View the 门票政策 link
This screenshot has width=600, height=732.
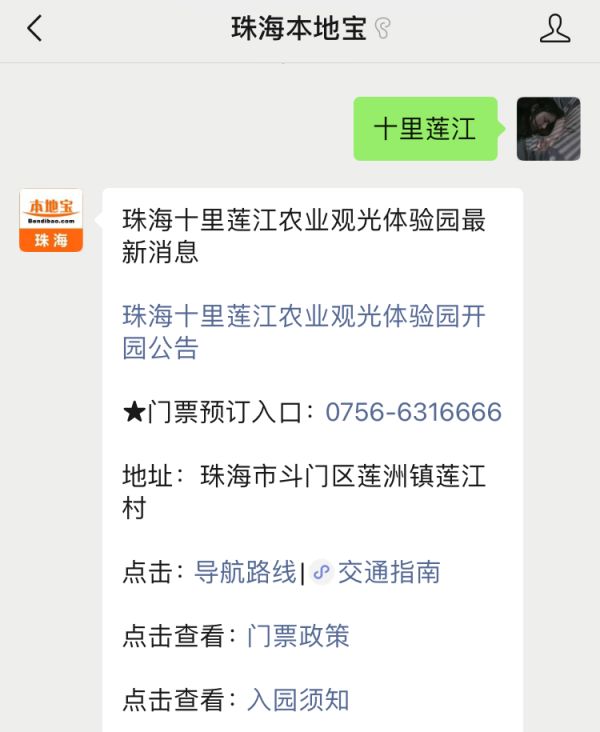coord(298,636)
